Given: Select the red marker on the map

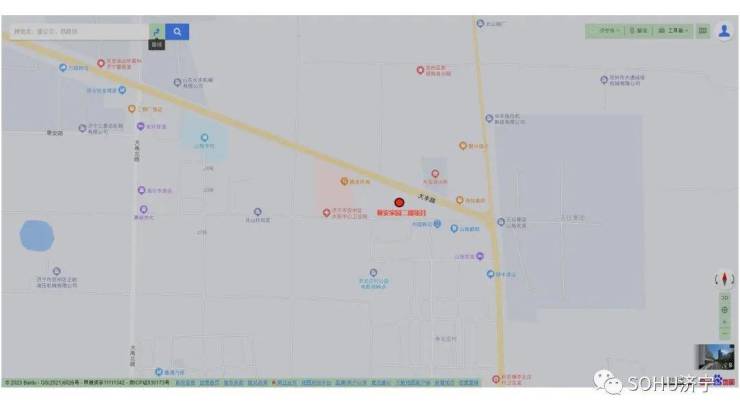Looking at the screenshot, I should pos(399,202).
